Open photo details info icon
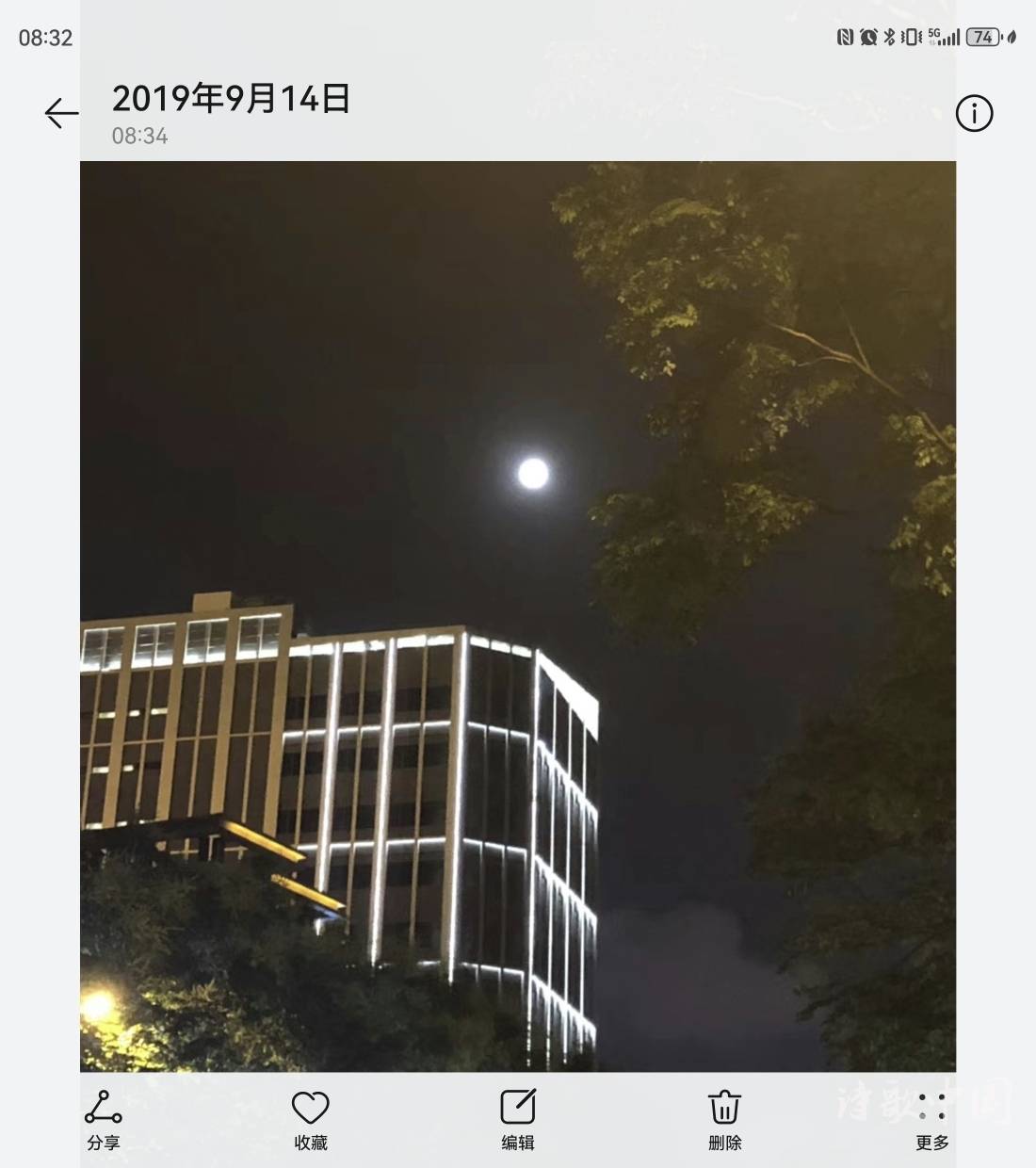Viewport: 1036px width, 1168px height. (x=974, y=114)
